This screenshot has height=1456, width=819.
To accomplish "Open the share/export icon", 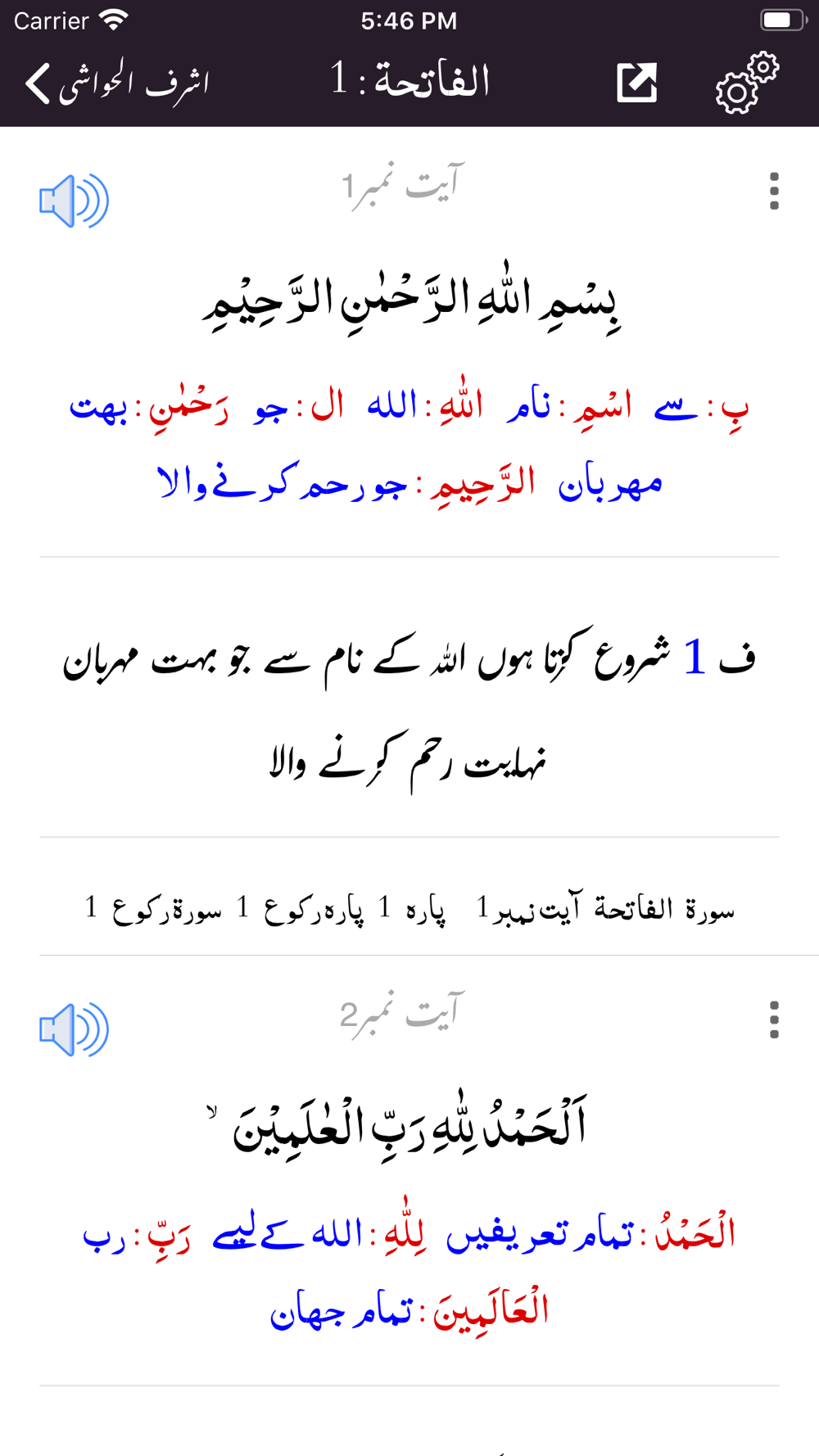I will click(637, 83).
